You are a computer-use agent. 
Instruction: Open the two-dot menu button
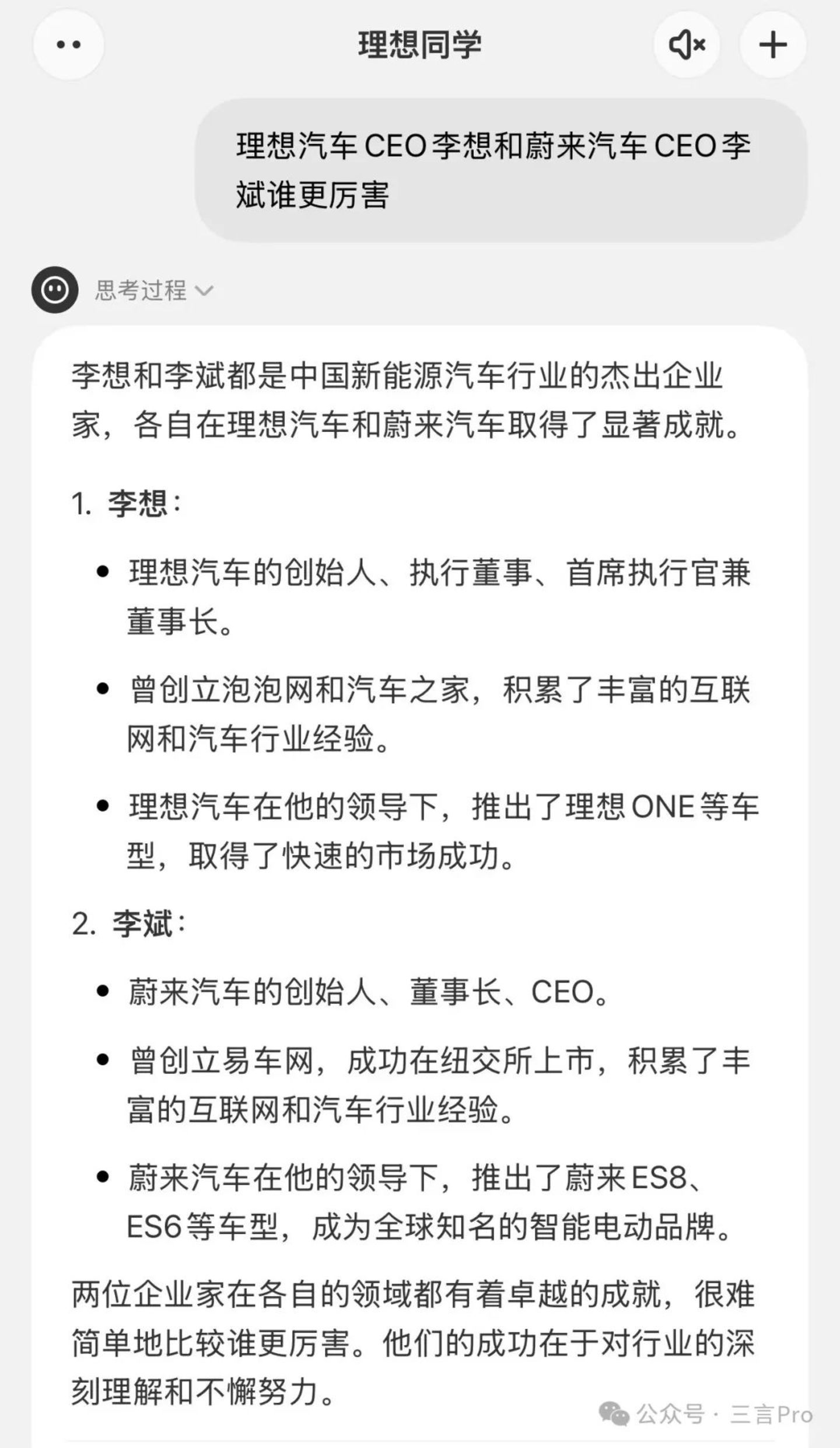click(x=68, y=45)
